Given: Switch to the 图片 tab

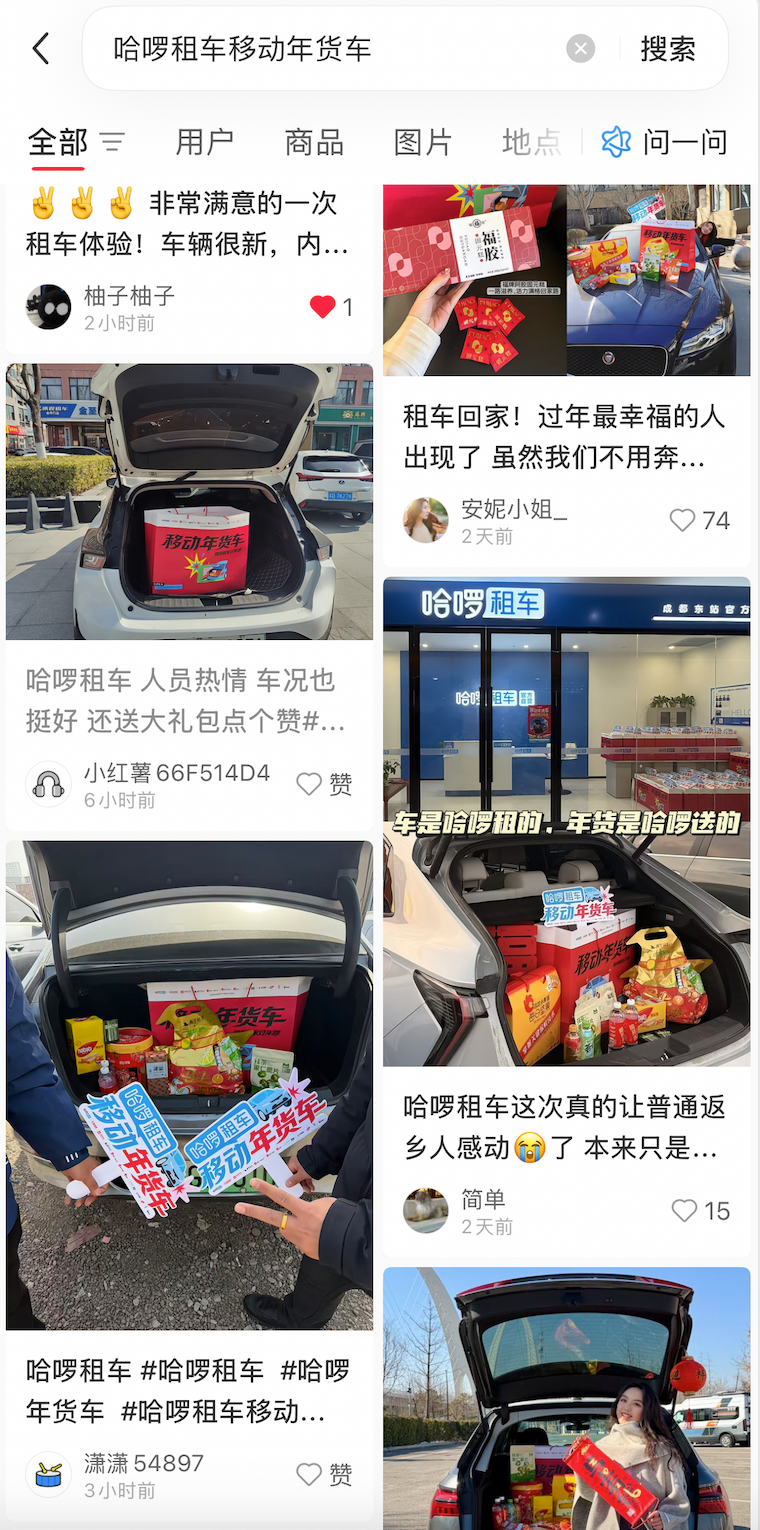Looking at the screenshot, I should point(423,142).
